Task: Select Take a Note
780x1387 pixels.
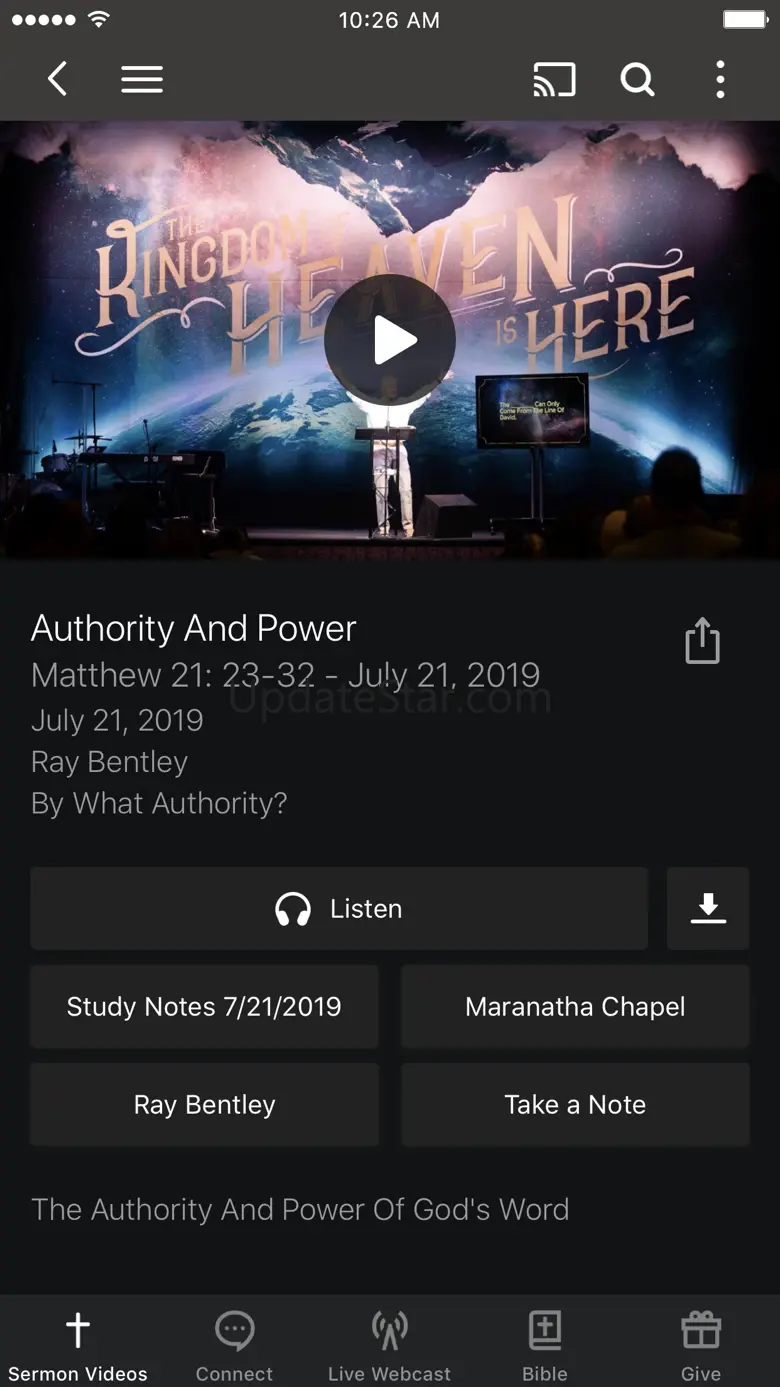Action: (x=575, y=1104)
